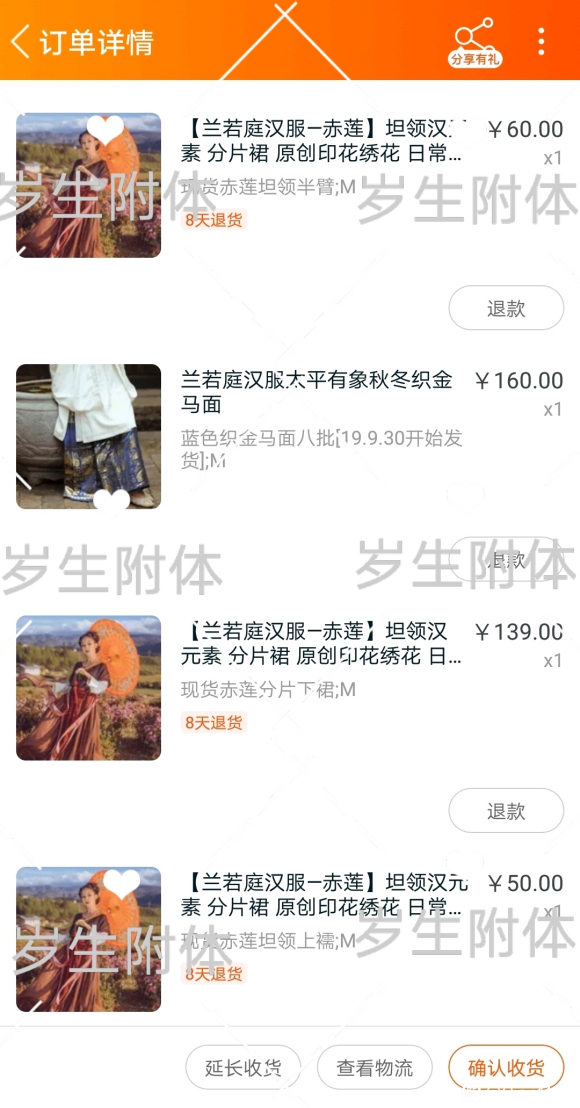Confirm receipt with 确认收货
This screenshot has height=1108, width=580.
pos(506,1067)
